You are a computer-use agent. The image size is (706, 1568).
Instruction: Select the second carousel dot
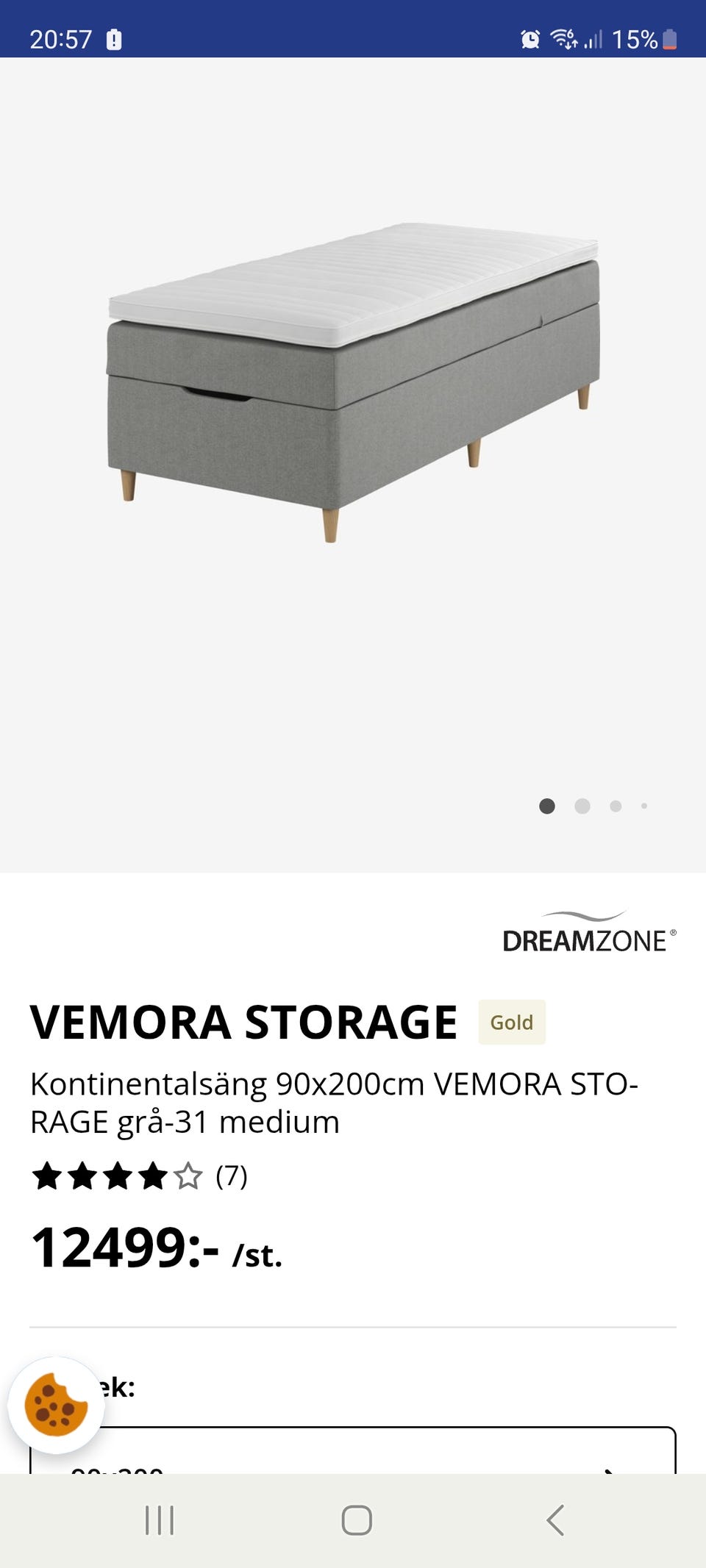583,806
